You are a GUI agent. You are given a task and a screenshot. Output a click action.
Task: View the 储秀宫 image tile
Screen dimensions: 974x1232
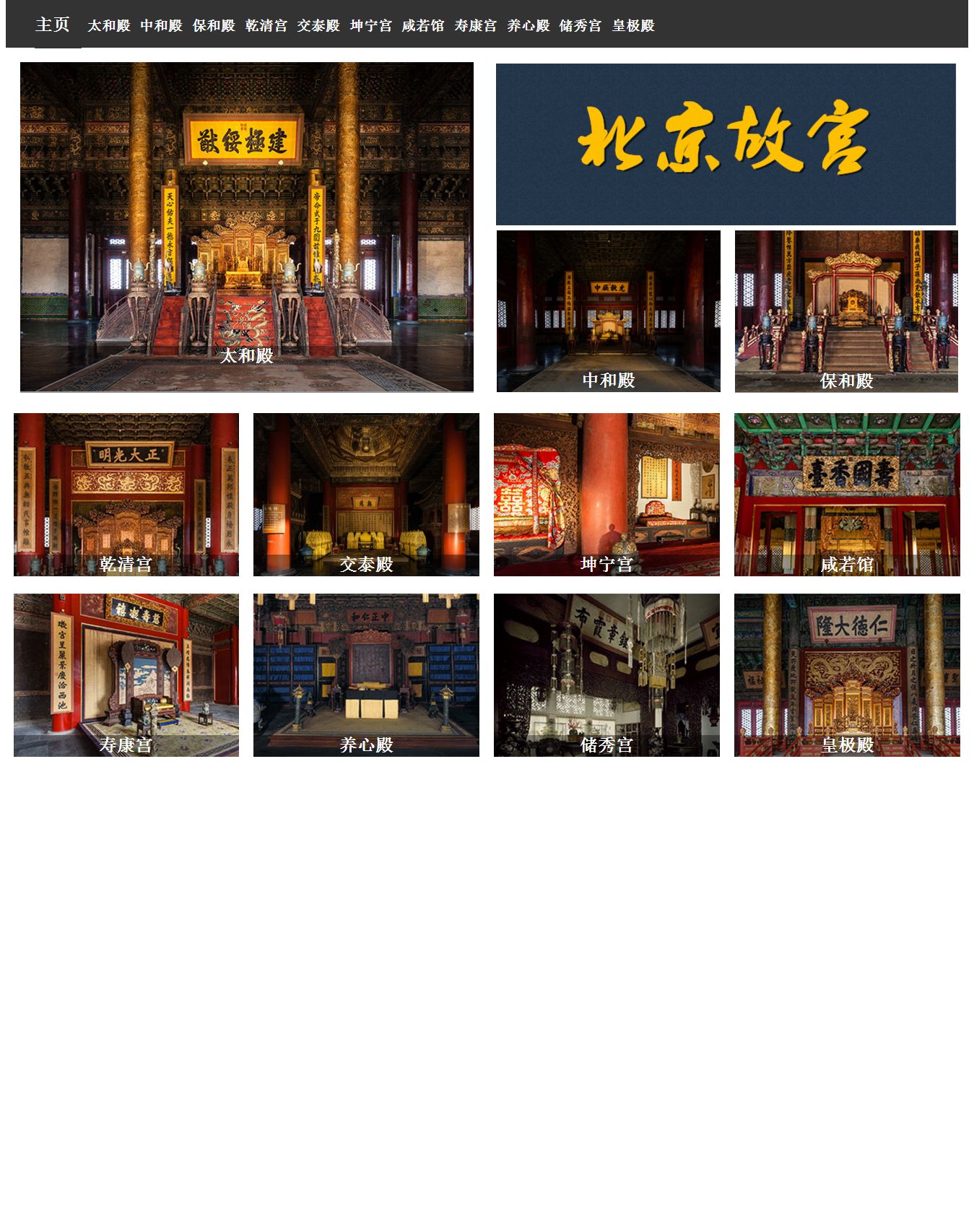(x=606, y=675)
